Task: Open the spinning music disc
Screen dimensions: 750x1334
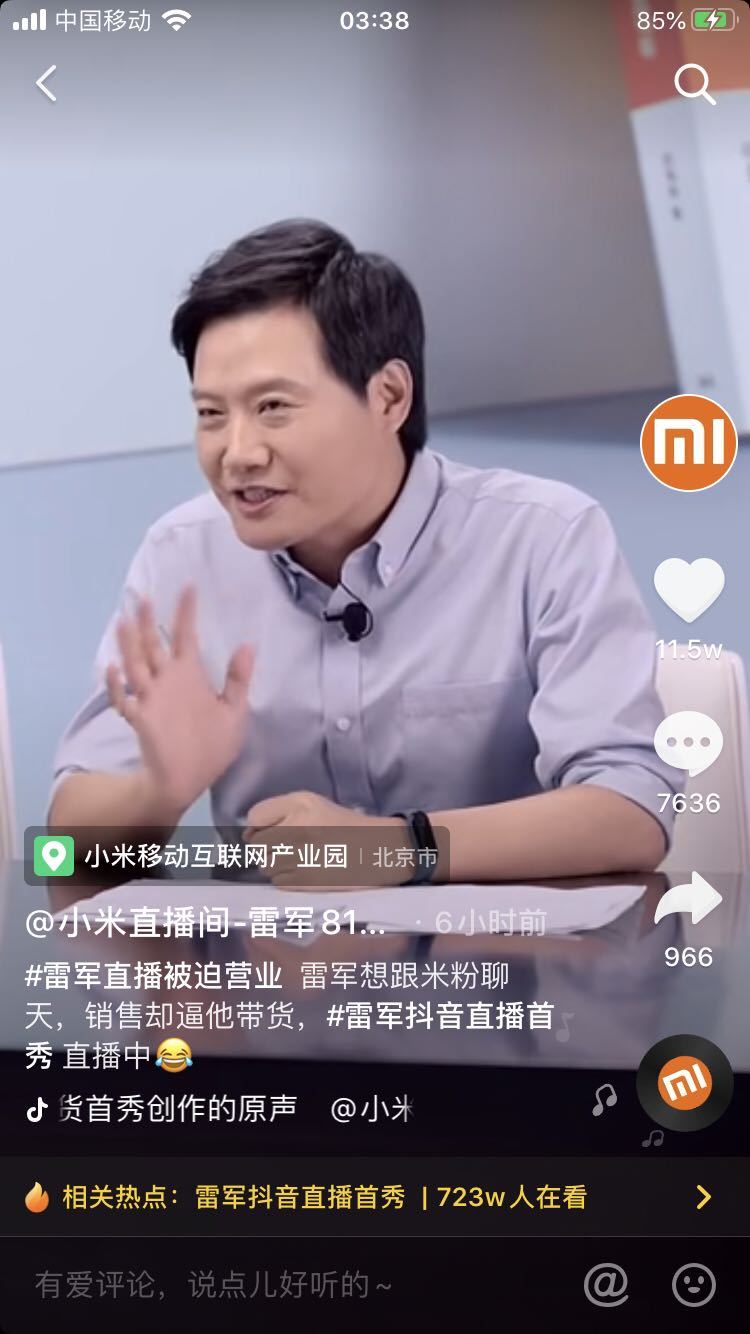Action: 685,1083
